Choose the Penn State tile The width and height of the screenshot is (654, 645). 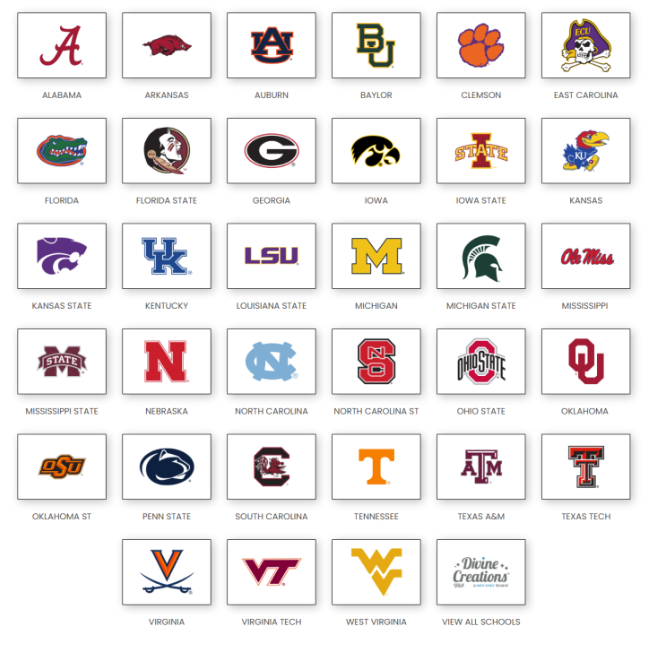click(x=167, y=466)
